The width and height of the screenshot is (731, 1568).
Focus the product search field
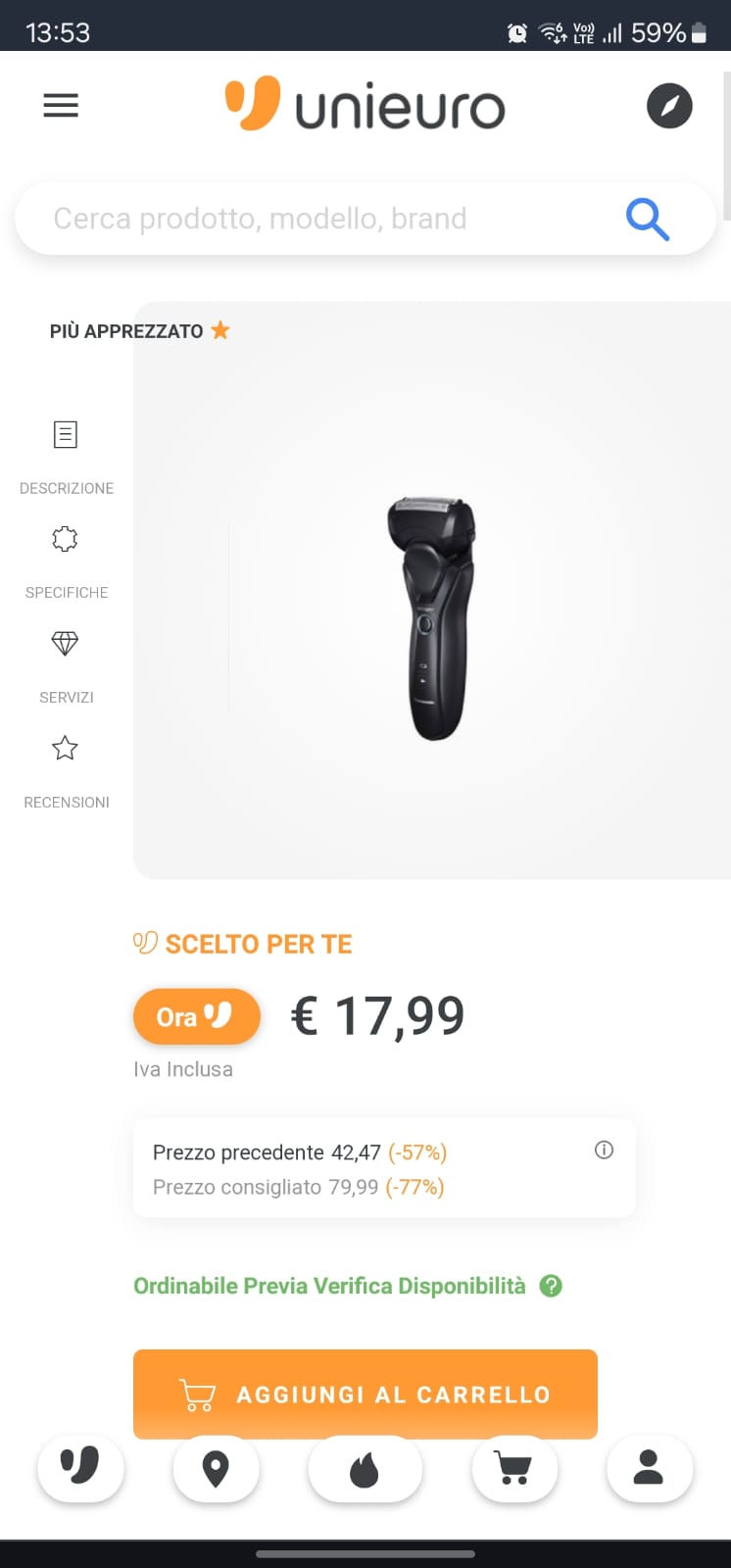(x=323, y=219)
